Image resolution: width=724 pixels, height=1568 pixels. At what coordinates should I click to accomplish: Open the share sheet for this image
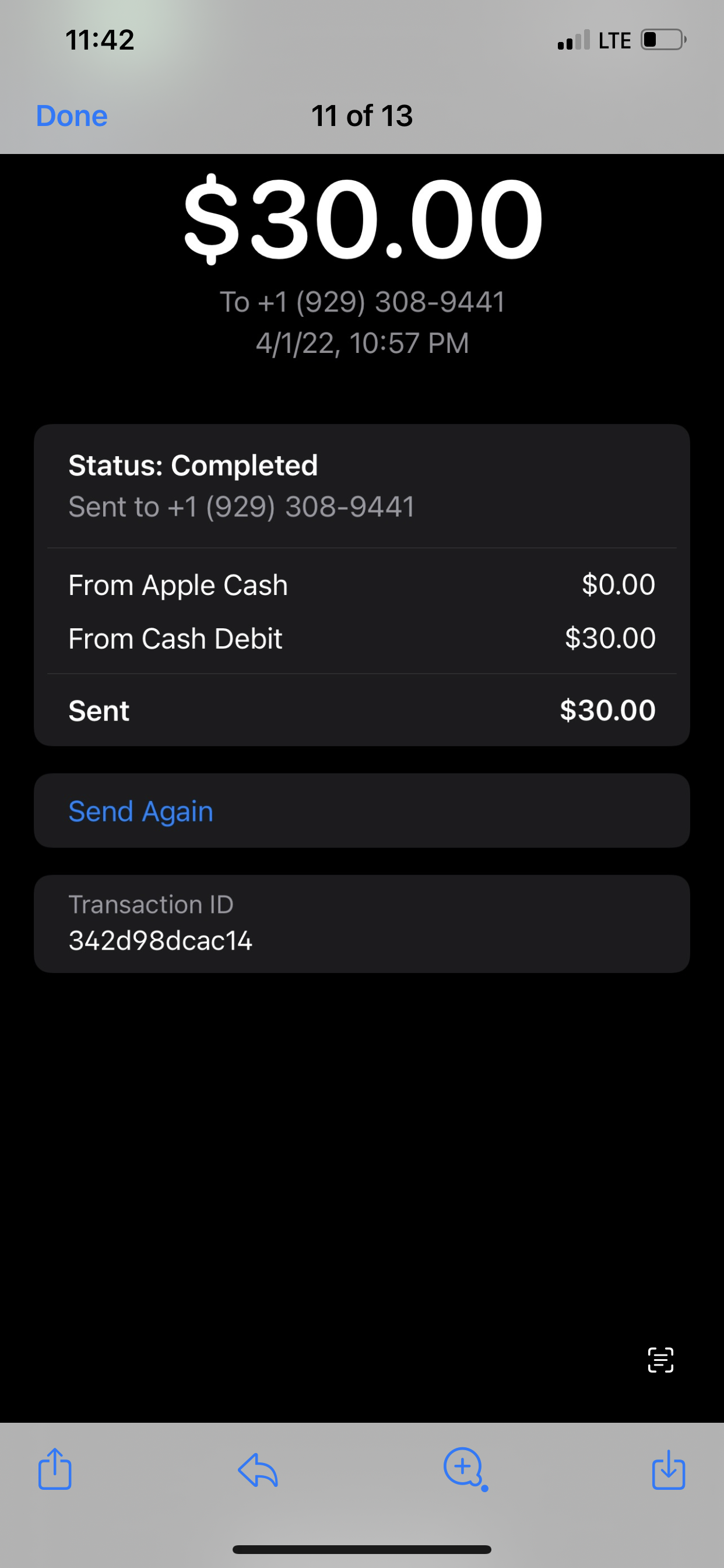55,1469
